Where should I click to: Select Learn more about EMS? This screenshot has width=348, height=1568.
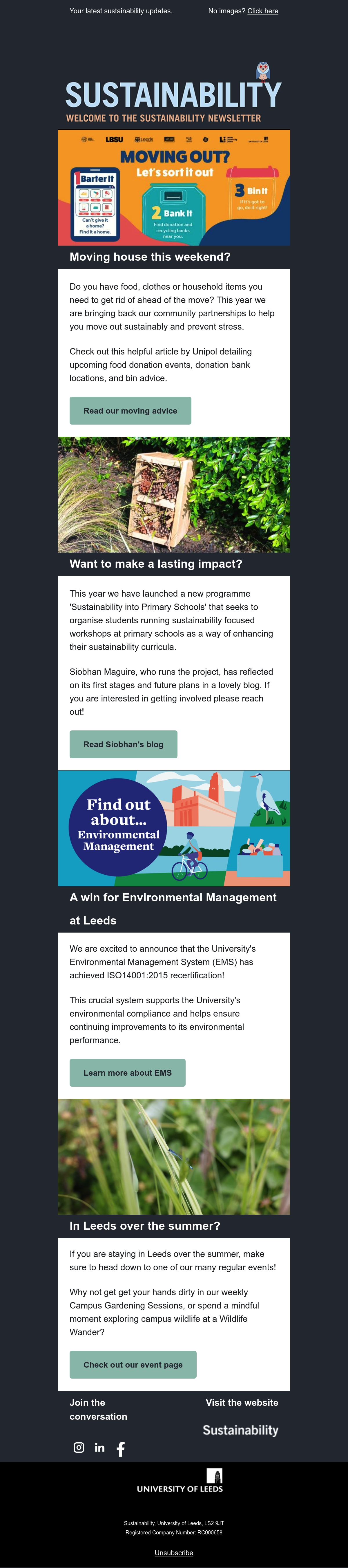[x=127, y=1072]
